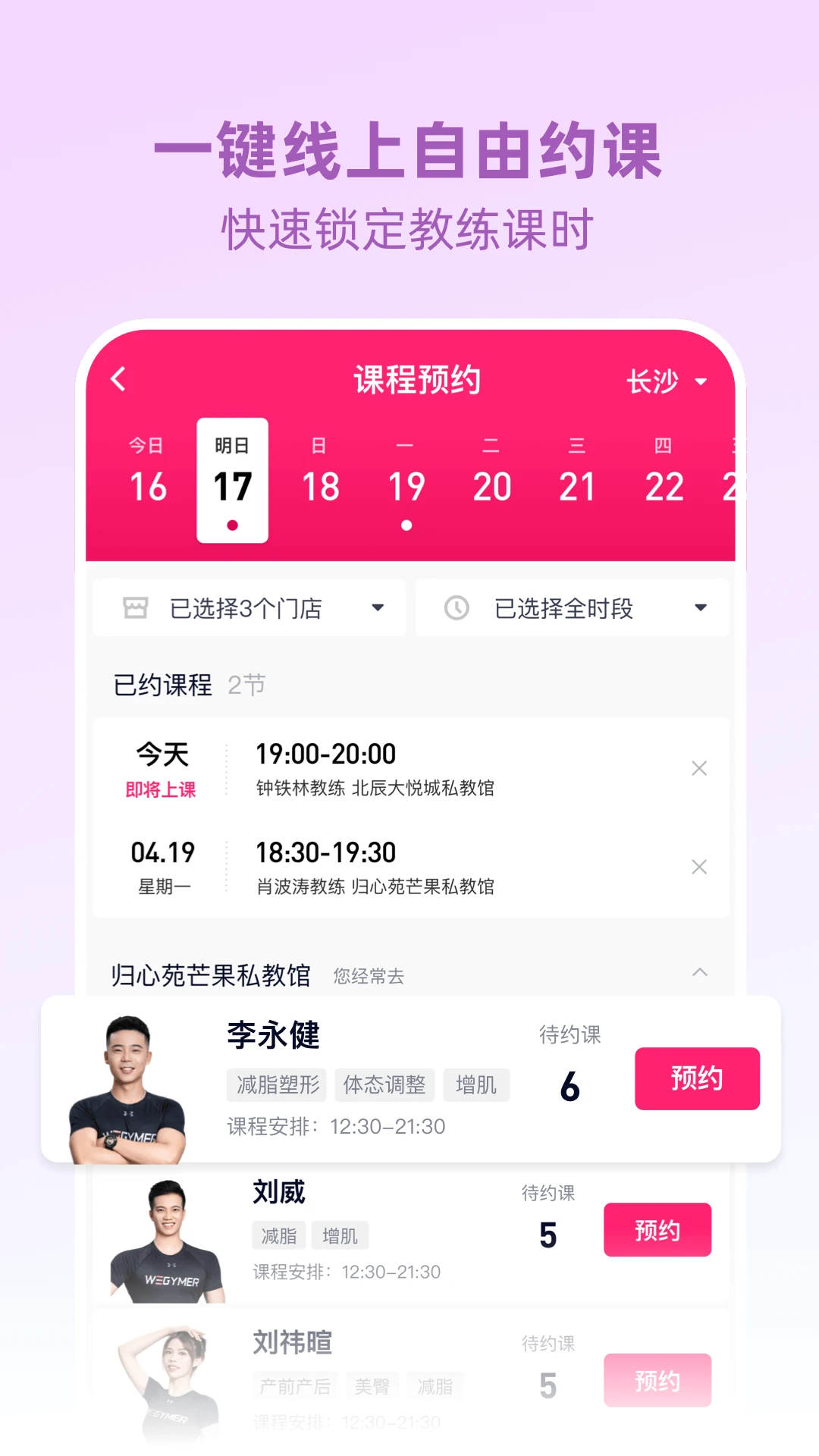This screenshot has width=819, height=1456.
Task: Click the coach name 李永健
Action: pos(272,1035)
